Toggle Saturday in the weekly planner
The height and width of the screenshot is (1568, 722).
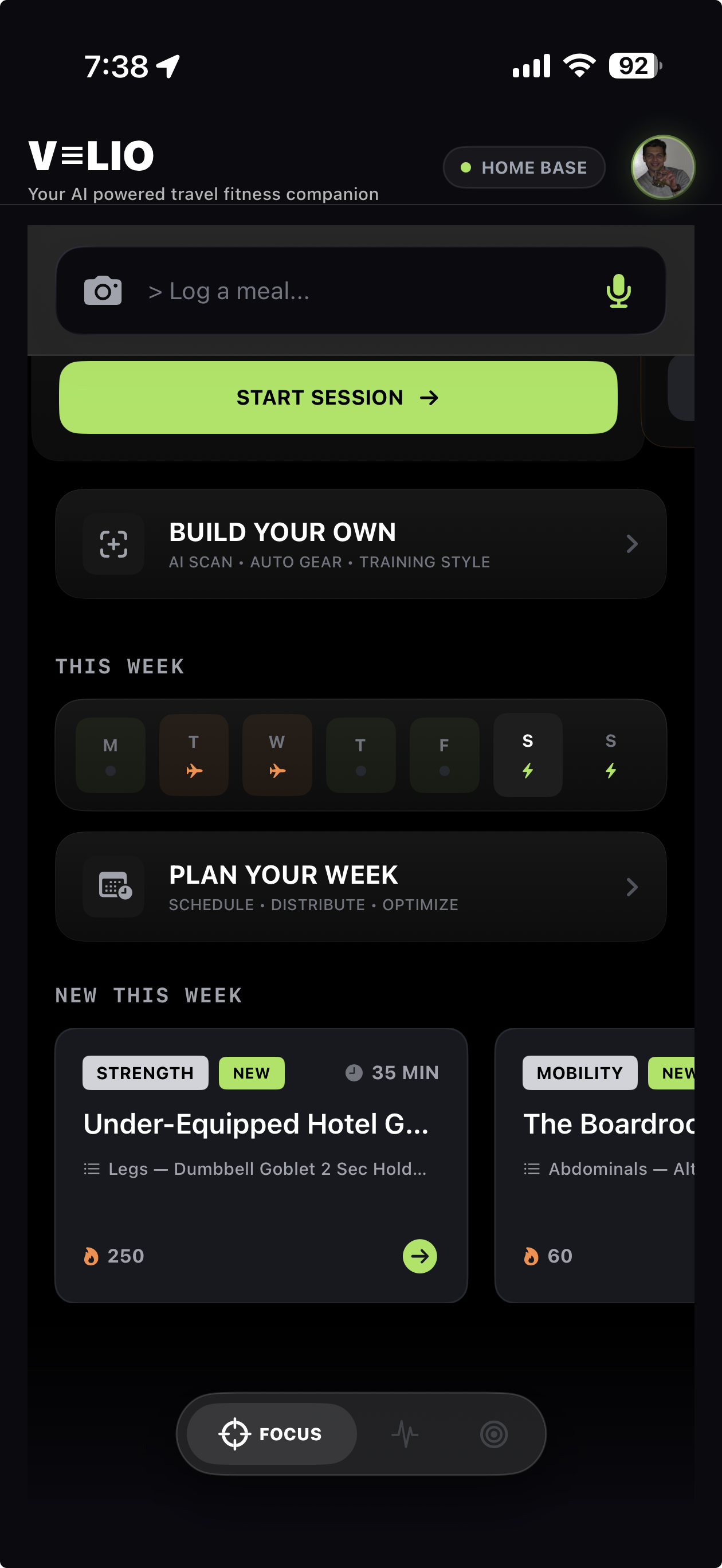[527, 755]
